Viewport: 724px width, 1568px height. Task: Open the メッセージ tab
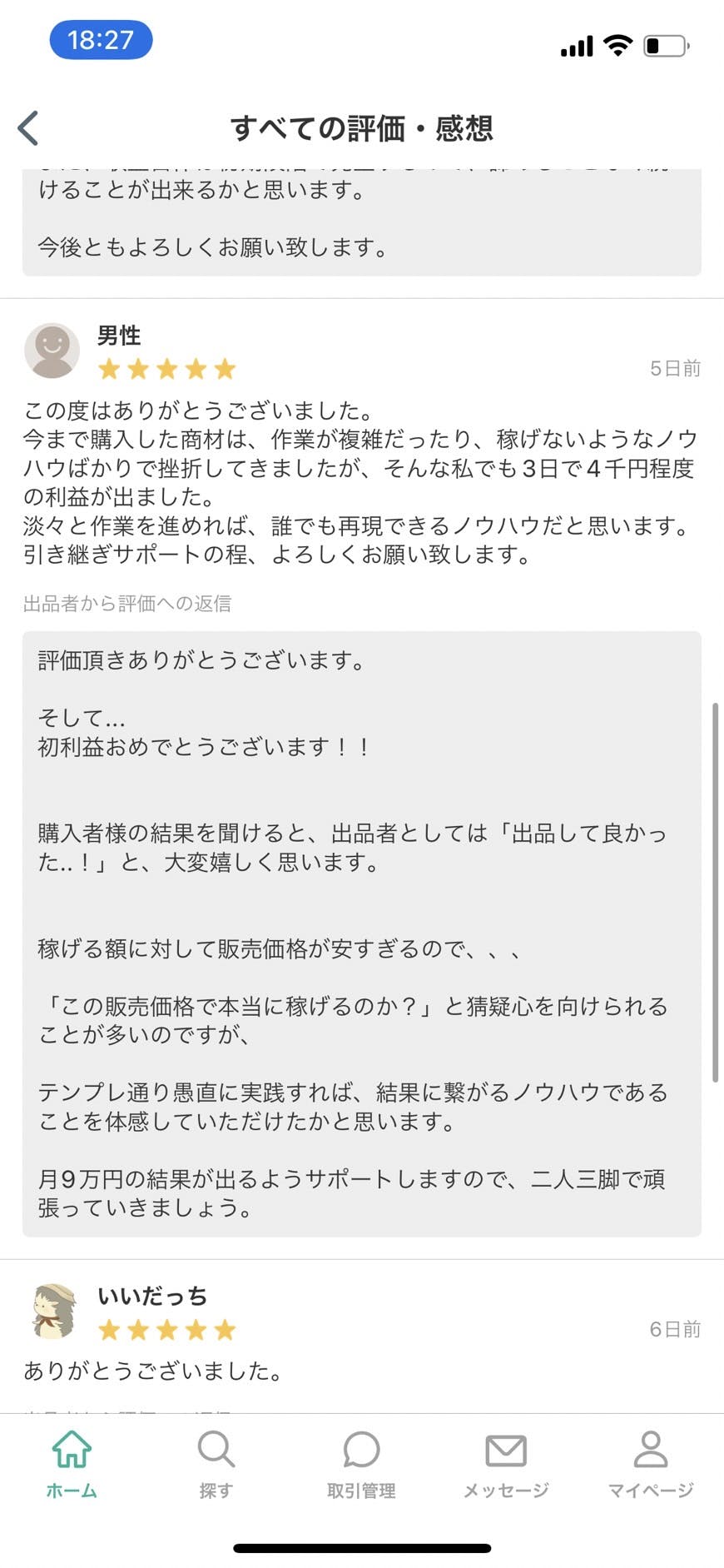point(506,1466)
